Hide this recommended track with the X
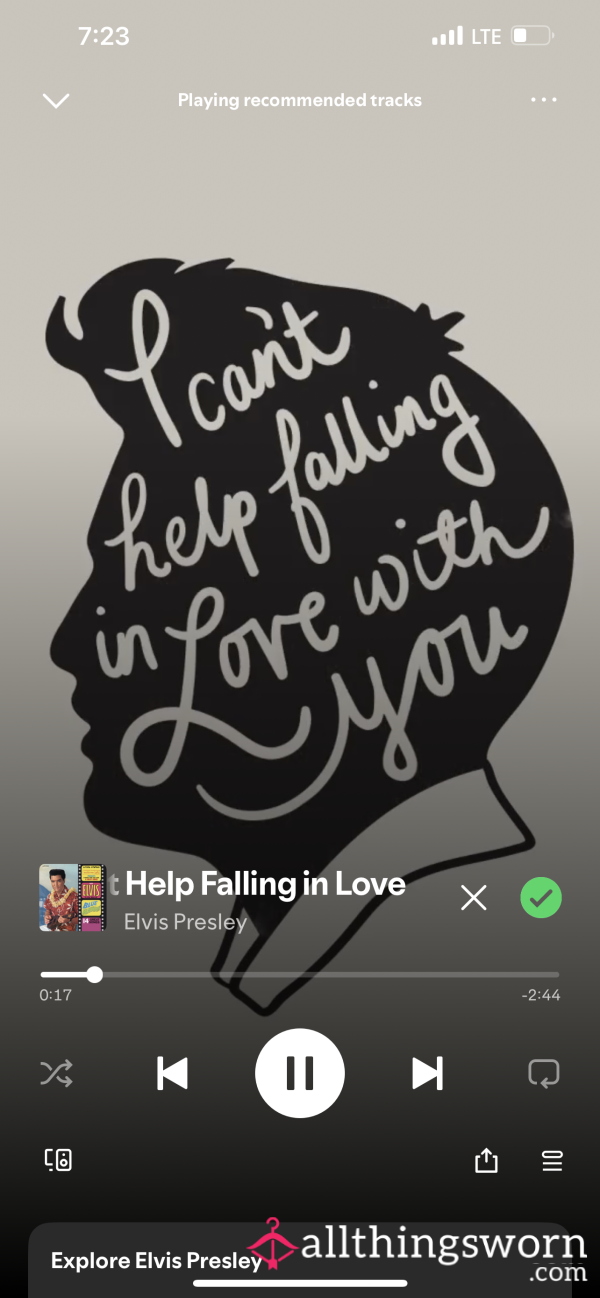This screenshot has height=1298, width=600. (473, 897)
